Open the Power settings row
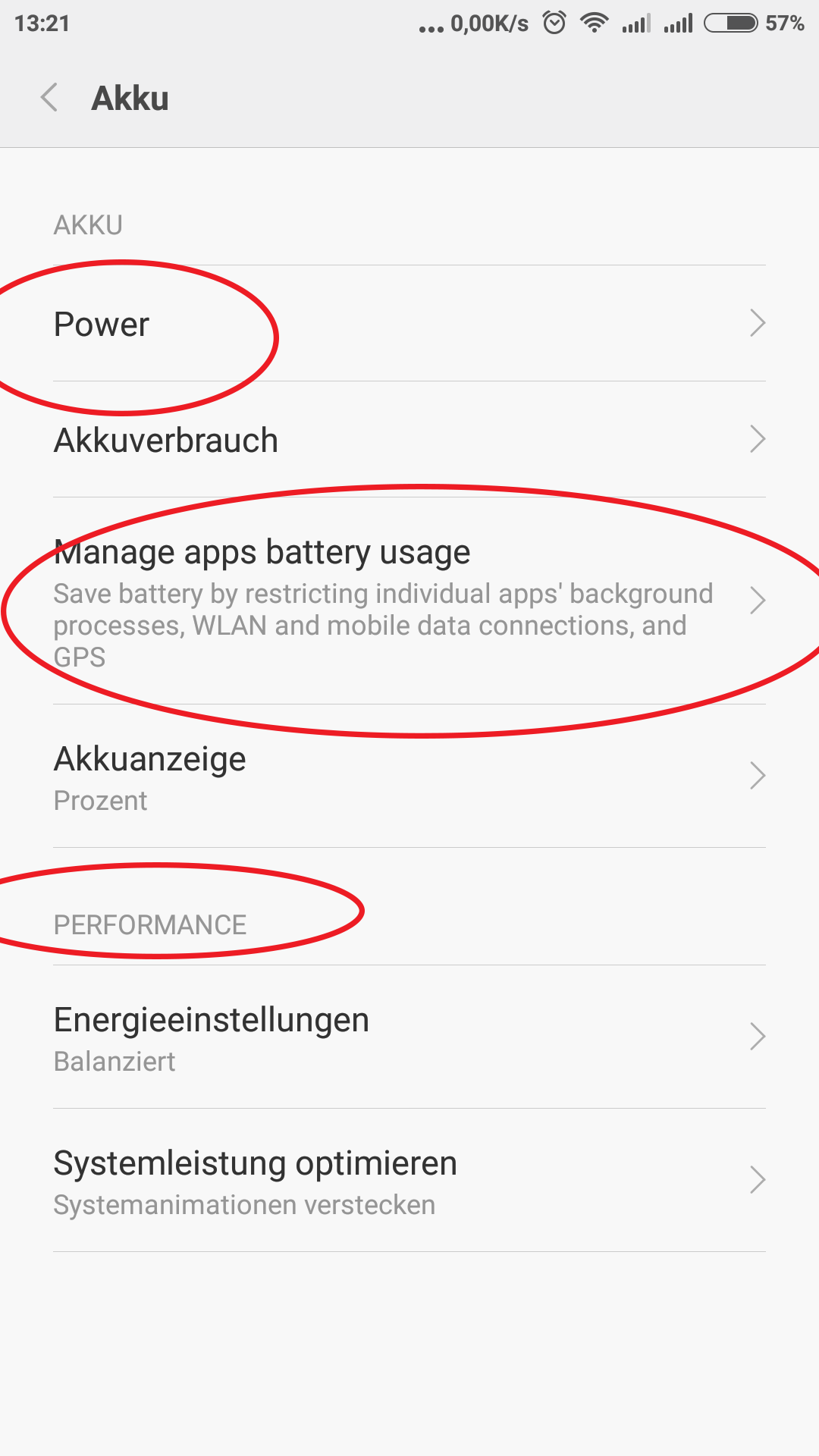This screenshot has width=819, height=1456. tap(409, 324)
